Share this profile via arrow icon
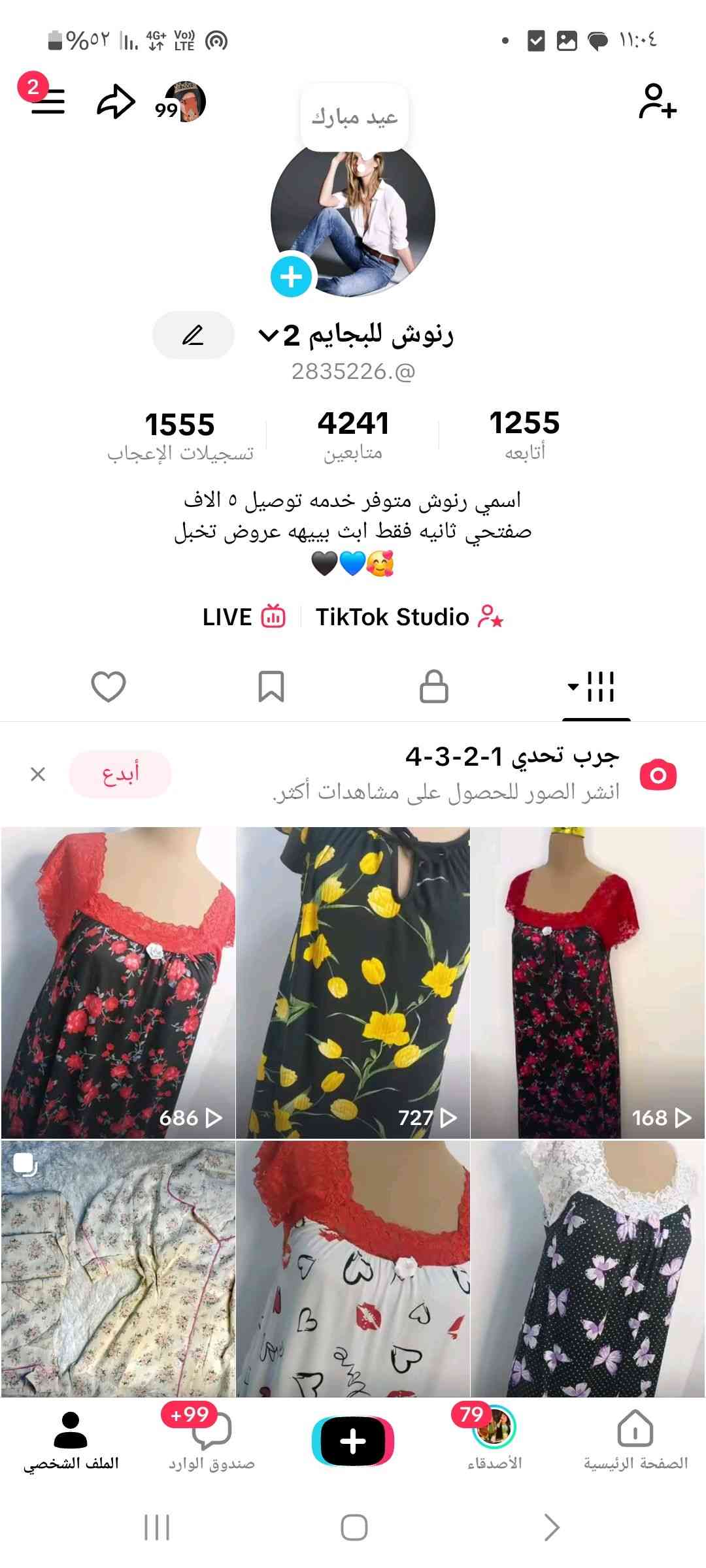The width and height of the screenshot is (706, 1568). 116,102
